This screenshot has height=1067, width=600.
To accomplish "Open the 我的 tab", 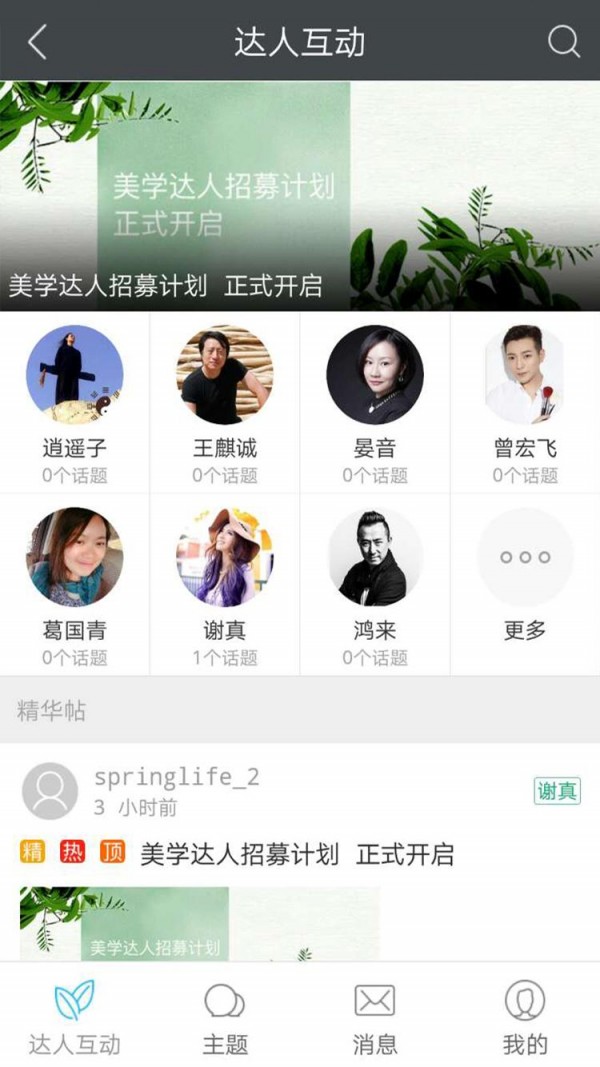I will [525, 1017].
